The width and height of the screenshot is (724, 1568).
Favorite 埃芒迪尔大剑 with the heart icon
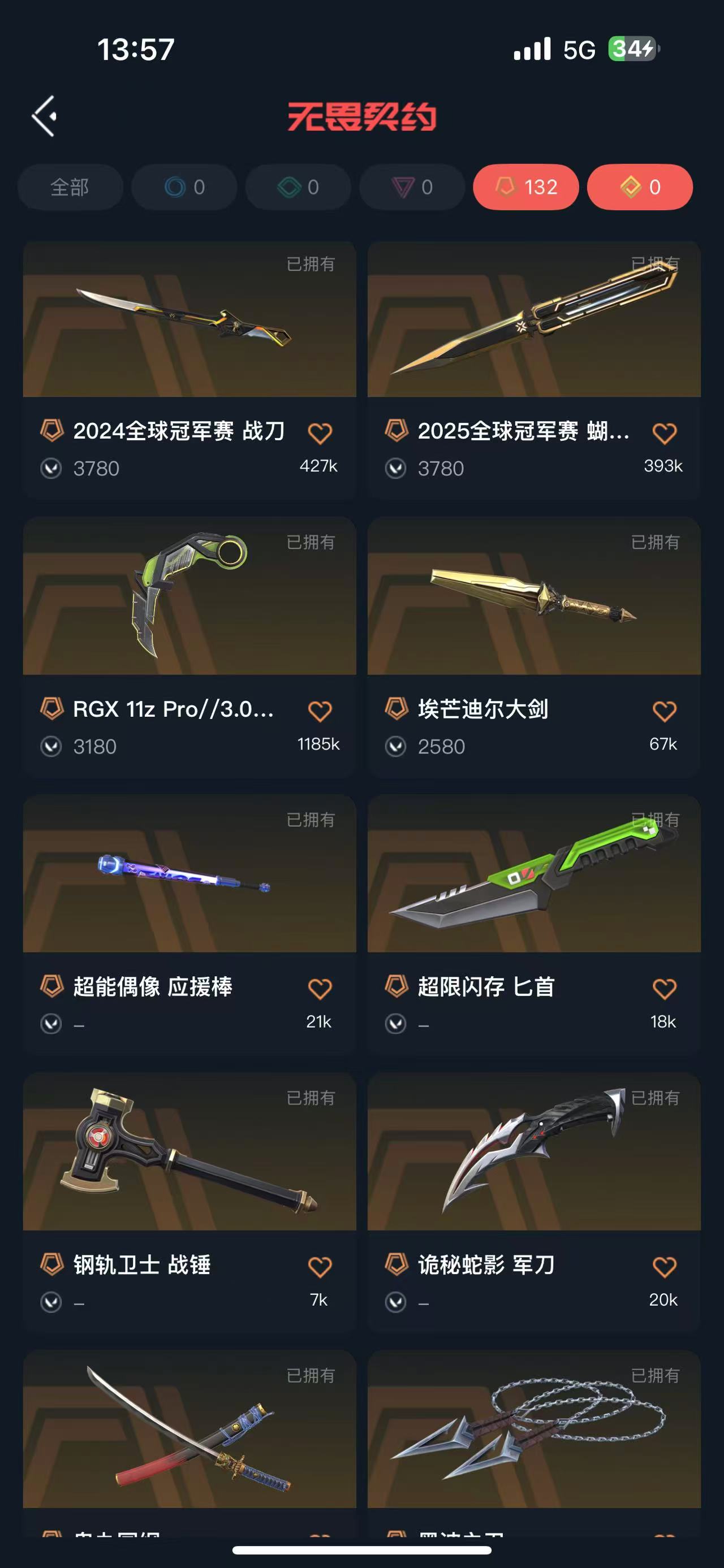click(x=664, y=711)
